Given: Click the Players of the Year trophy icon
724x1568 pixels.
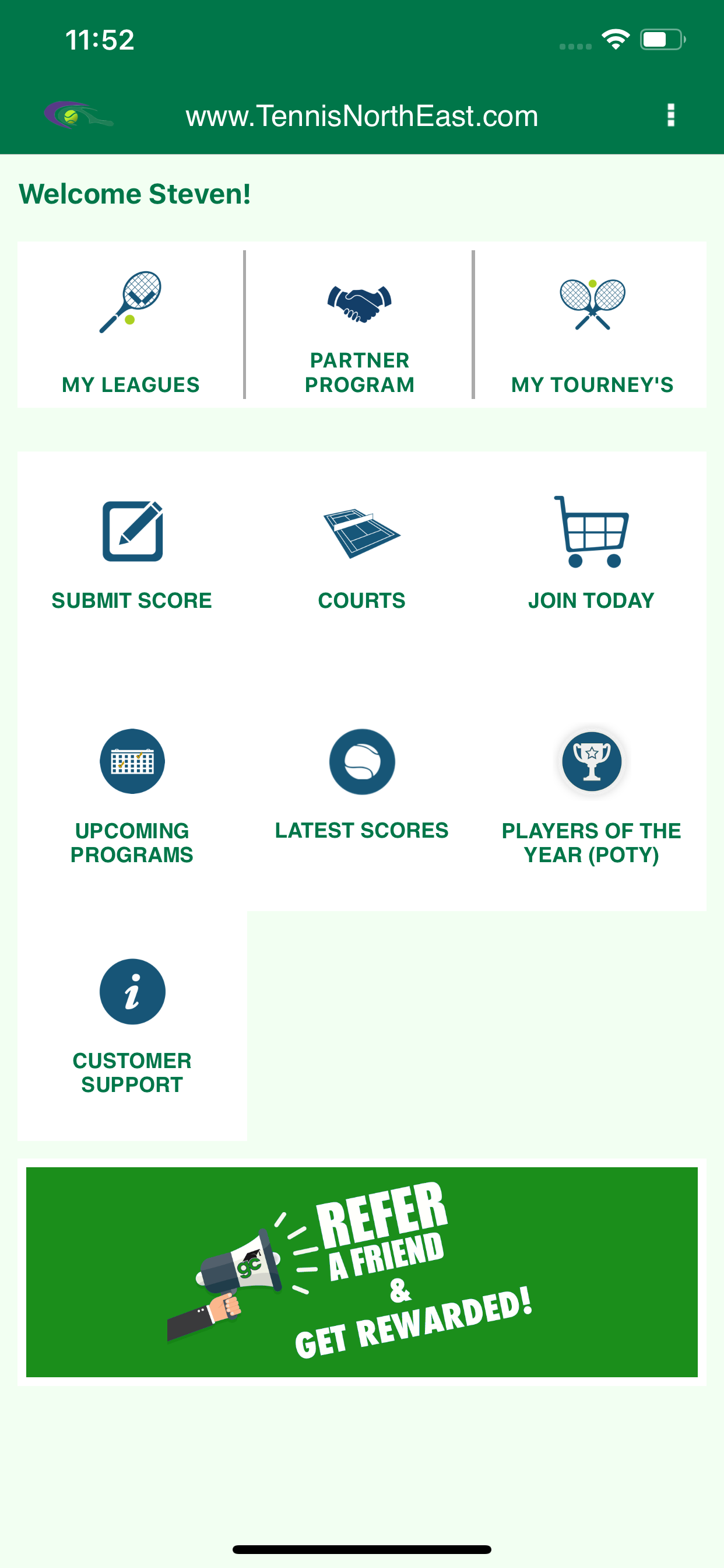Looking at the screenshot, I should [591, 761].
